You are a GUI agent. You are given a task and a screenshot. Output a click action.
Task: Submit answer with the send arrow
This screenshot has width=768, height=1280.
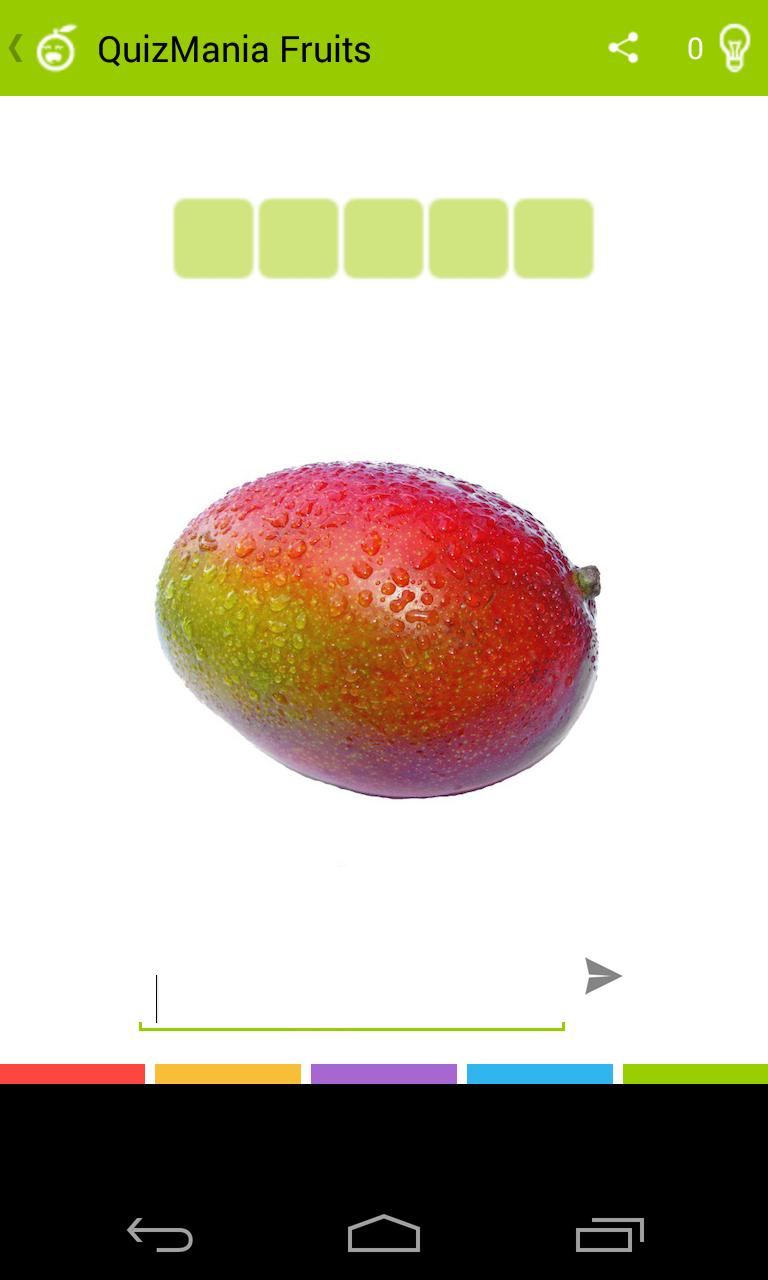pyautogui.click(x=601, y=975)
